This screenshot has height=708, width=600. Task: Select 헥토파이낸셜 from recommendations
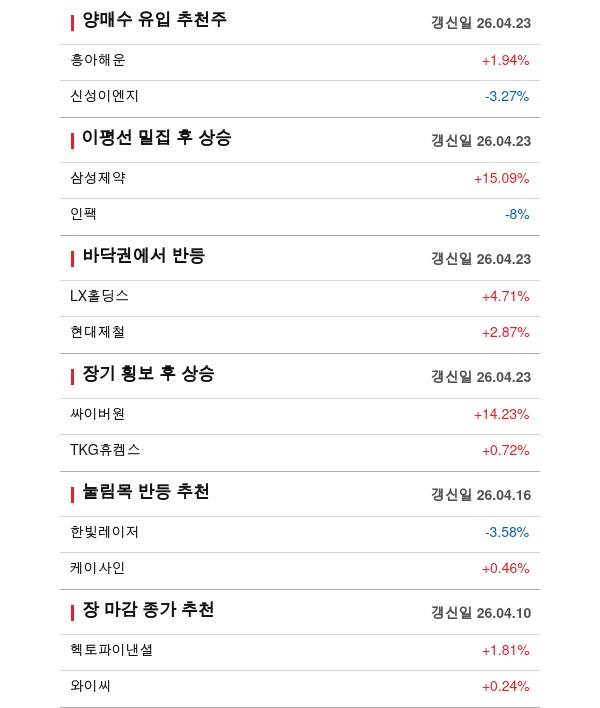point(112,650)
